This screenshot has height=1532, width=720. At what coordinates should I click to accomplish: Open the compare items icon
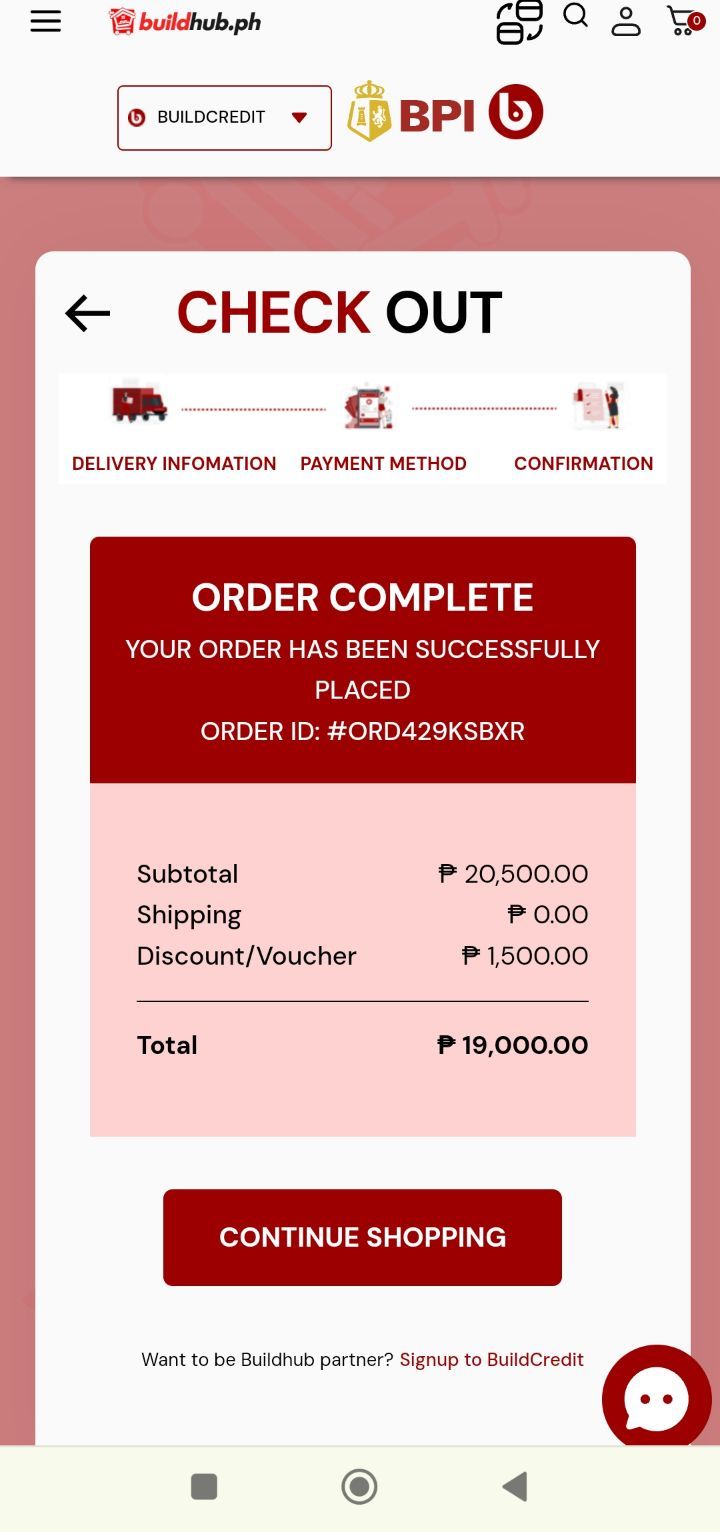pos(520,22)
